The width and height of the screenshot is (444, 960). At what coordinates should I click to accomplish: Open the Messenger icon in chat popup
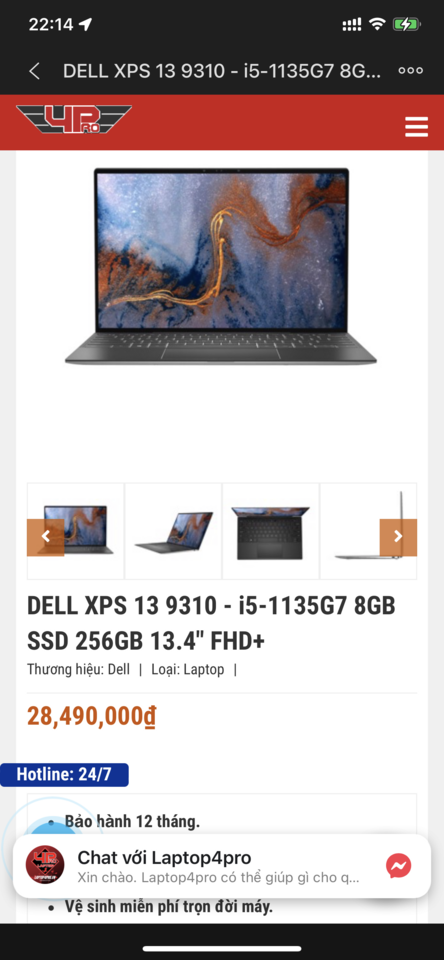click(x=398, y=866)
